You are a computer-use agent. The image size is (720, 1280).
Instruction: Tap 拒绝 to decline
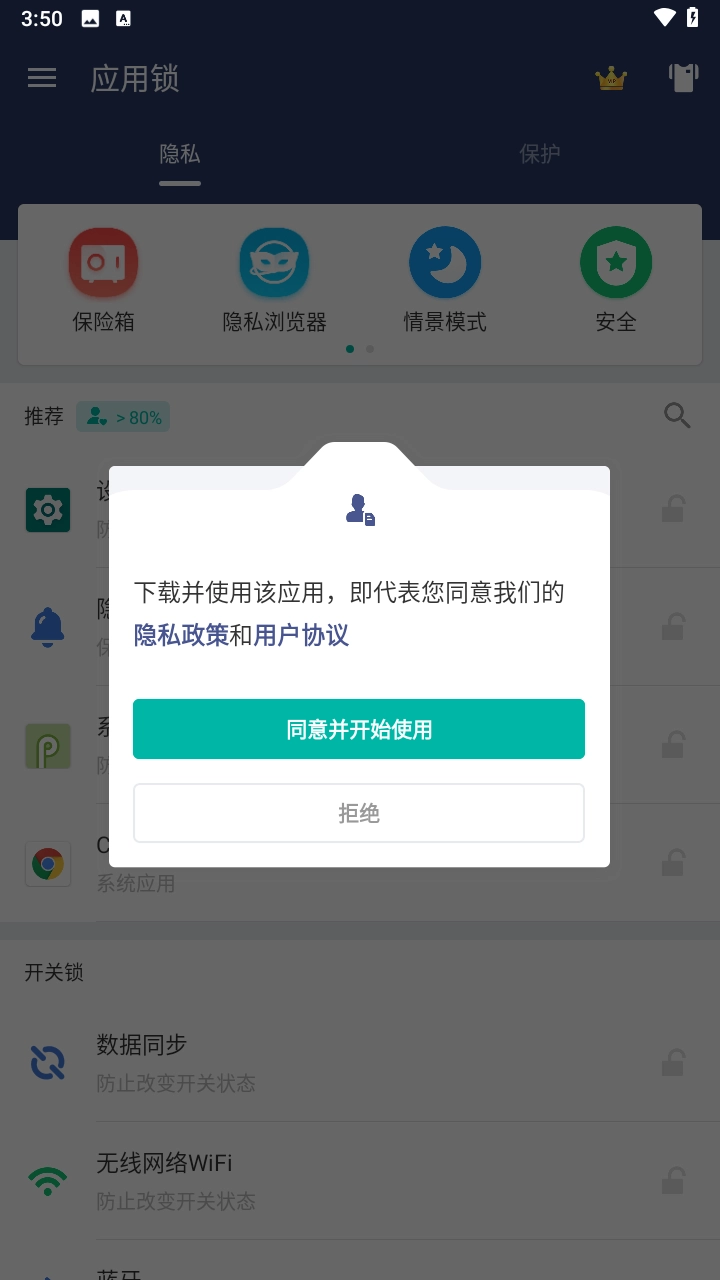pyautogui.click(x=359, y=813)
